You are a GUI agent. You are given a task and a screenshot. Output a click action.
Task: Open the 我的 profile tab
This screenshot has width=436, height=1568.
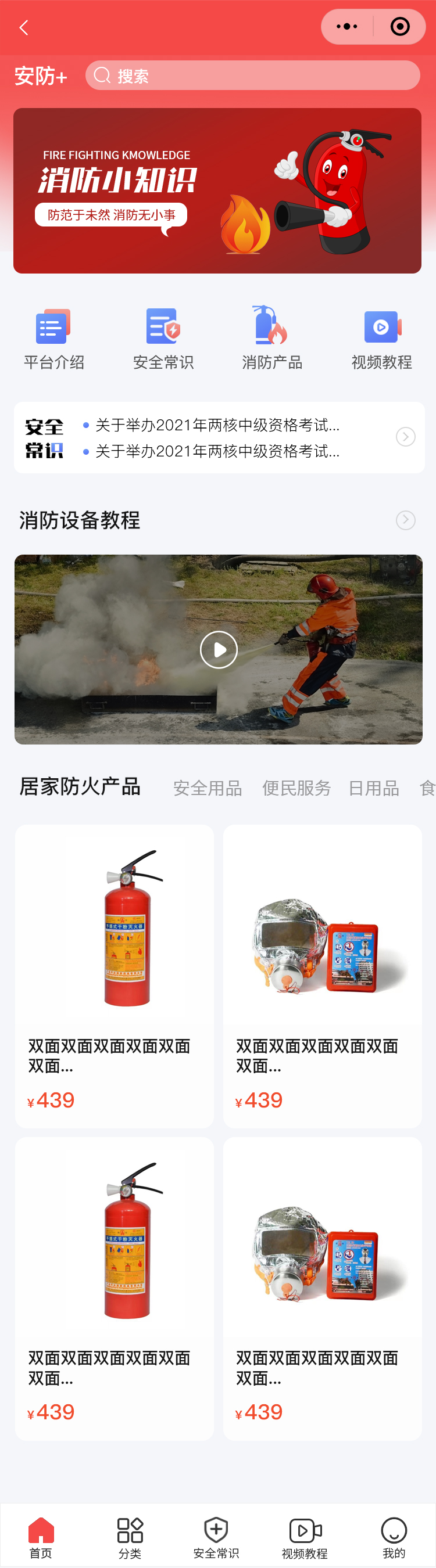pos(394,1536)
